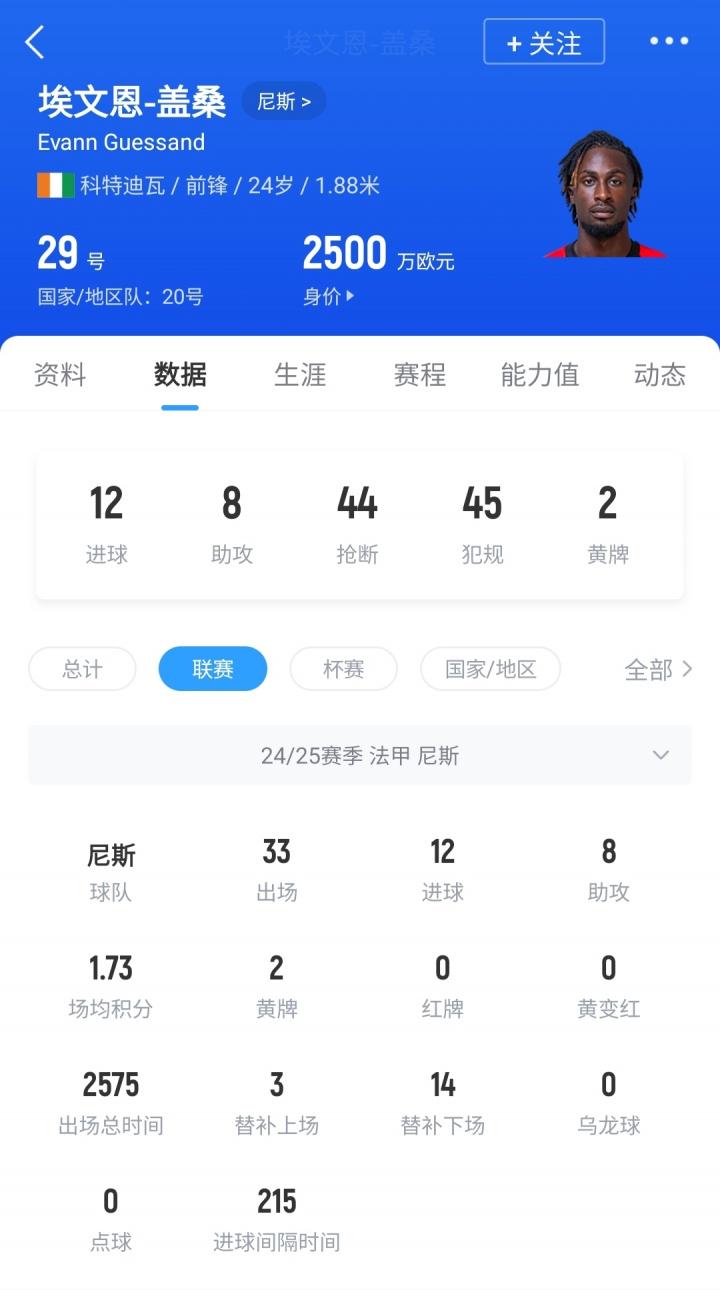Expand the 24/25赛季 法甲 尼斯 season dropdown
The height and width of the screenshot is (1290, 720).
click(x=360, y=755)
